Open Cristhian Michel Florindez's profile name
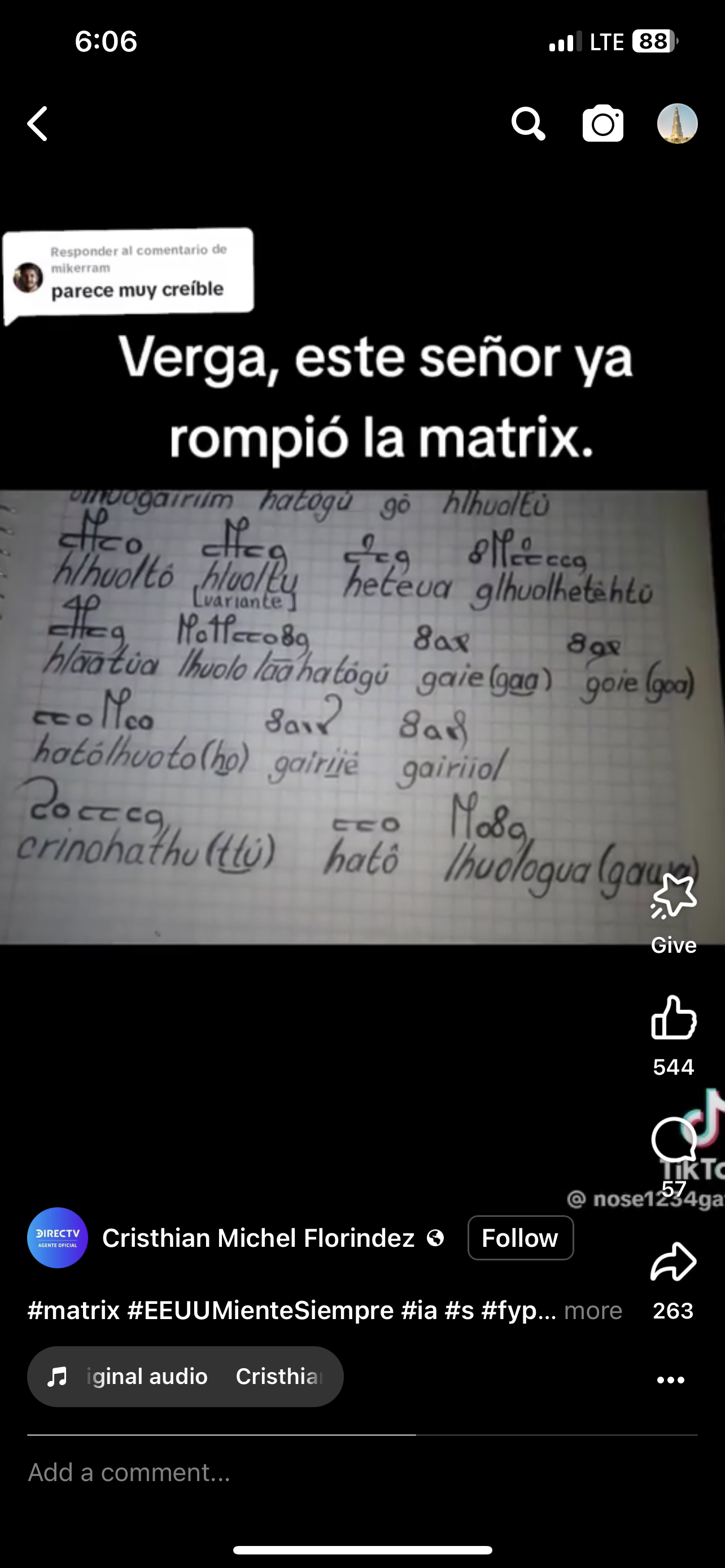The image size is (725, 1568). click(x=258, y=1238)
